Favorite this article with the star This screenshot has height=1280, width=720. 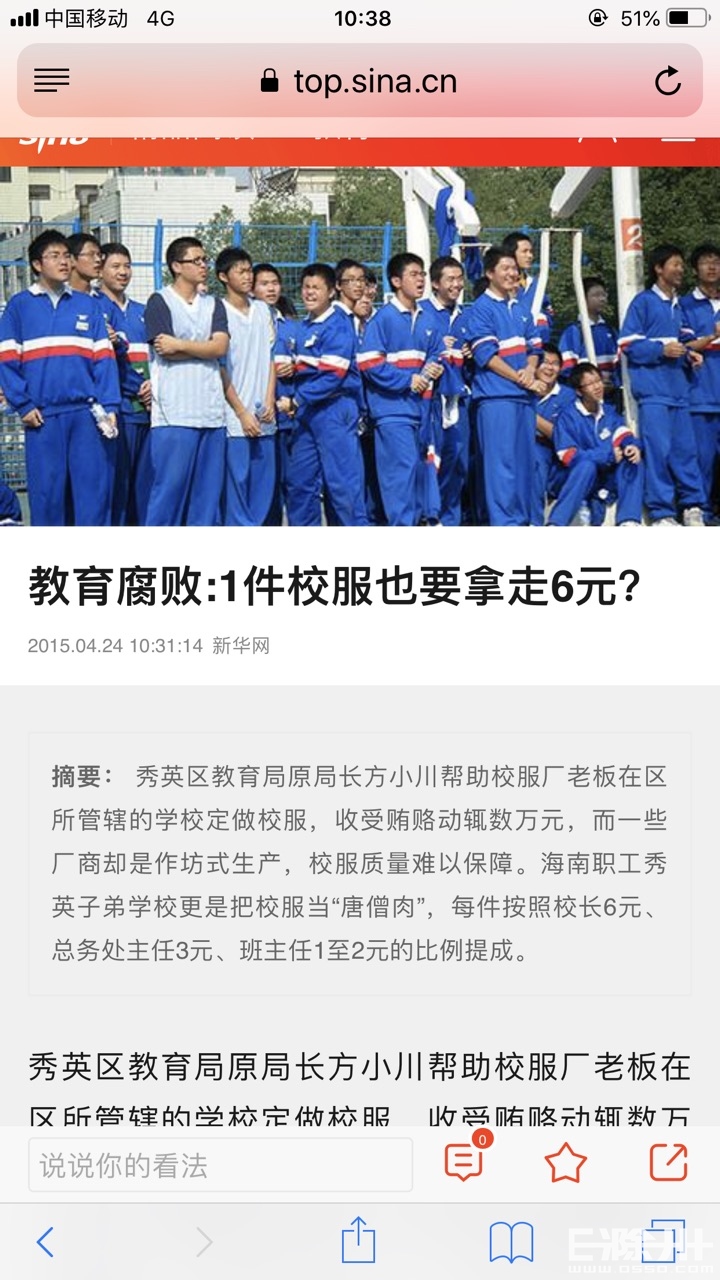(565, 1163)
